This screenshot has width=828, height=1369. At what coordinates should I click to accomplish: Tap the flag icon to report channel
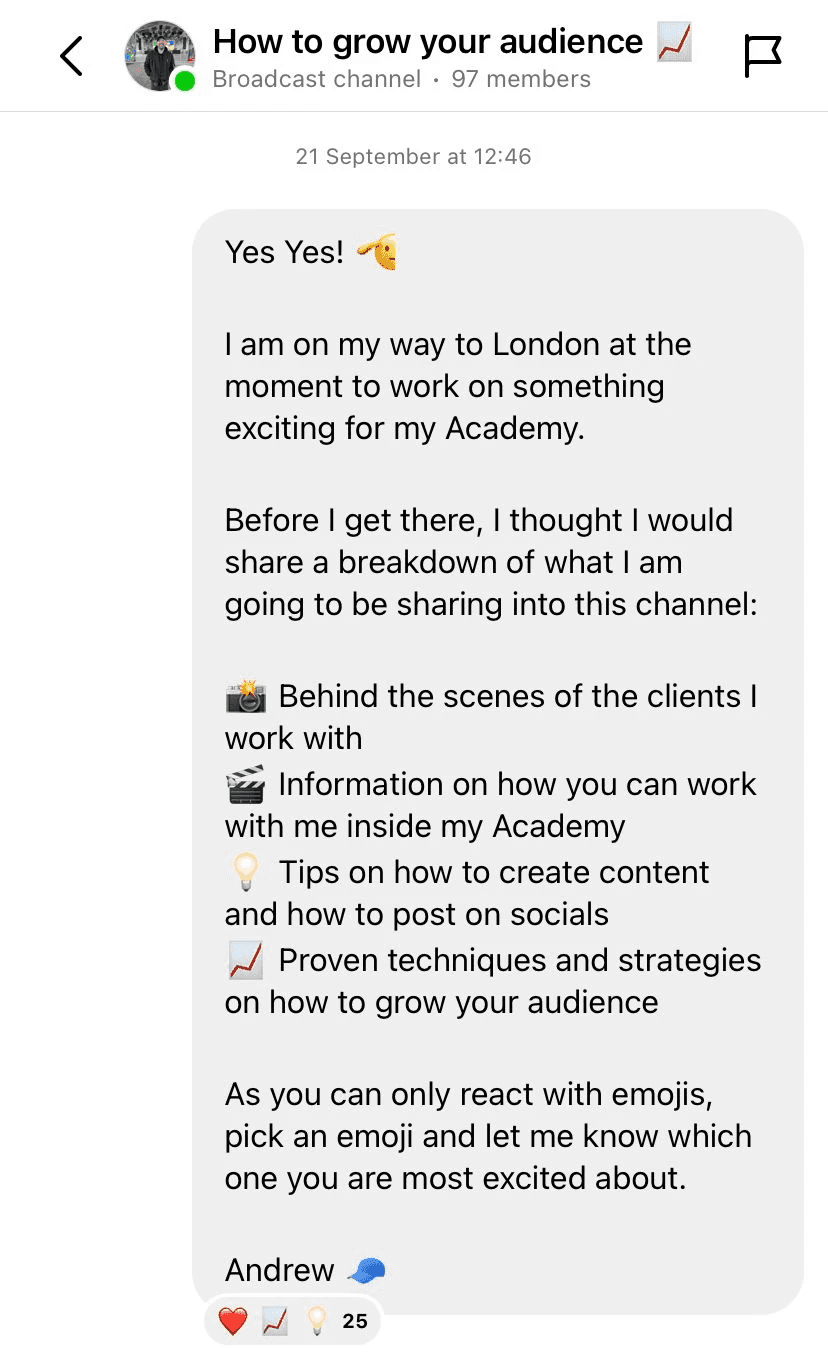pos(762,56)
